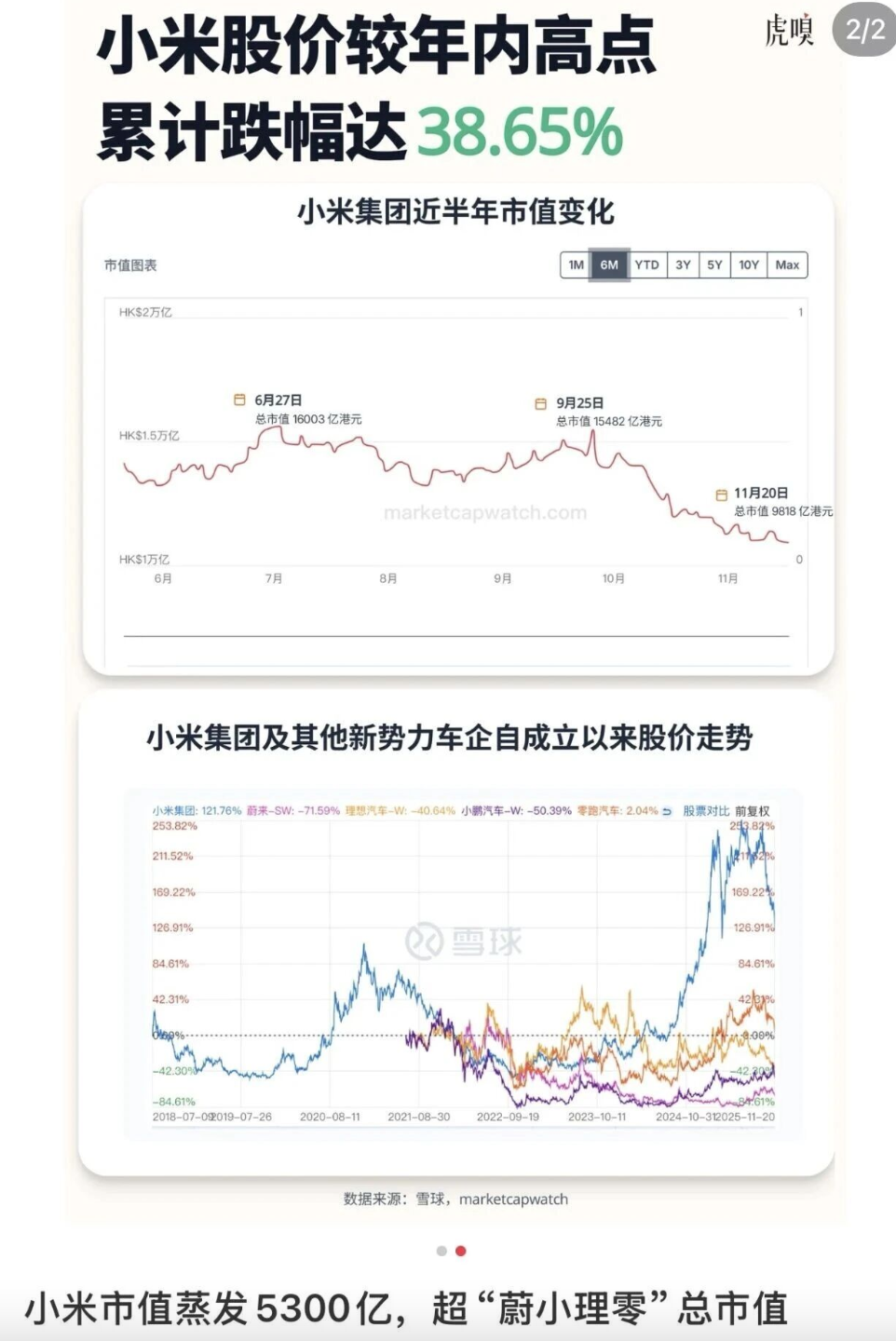Screen dimensions: 896x1341
Task: Select the 10Y time range button
Action: point(748,265)
